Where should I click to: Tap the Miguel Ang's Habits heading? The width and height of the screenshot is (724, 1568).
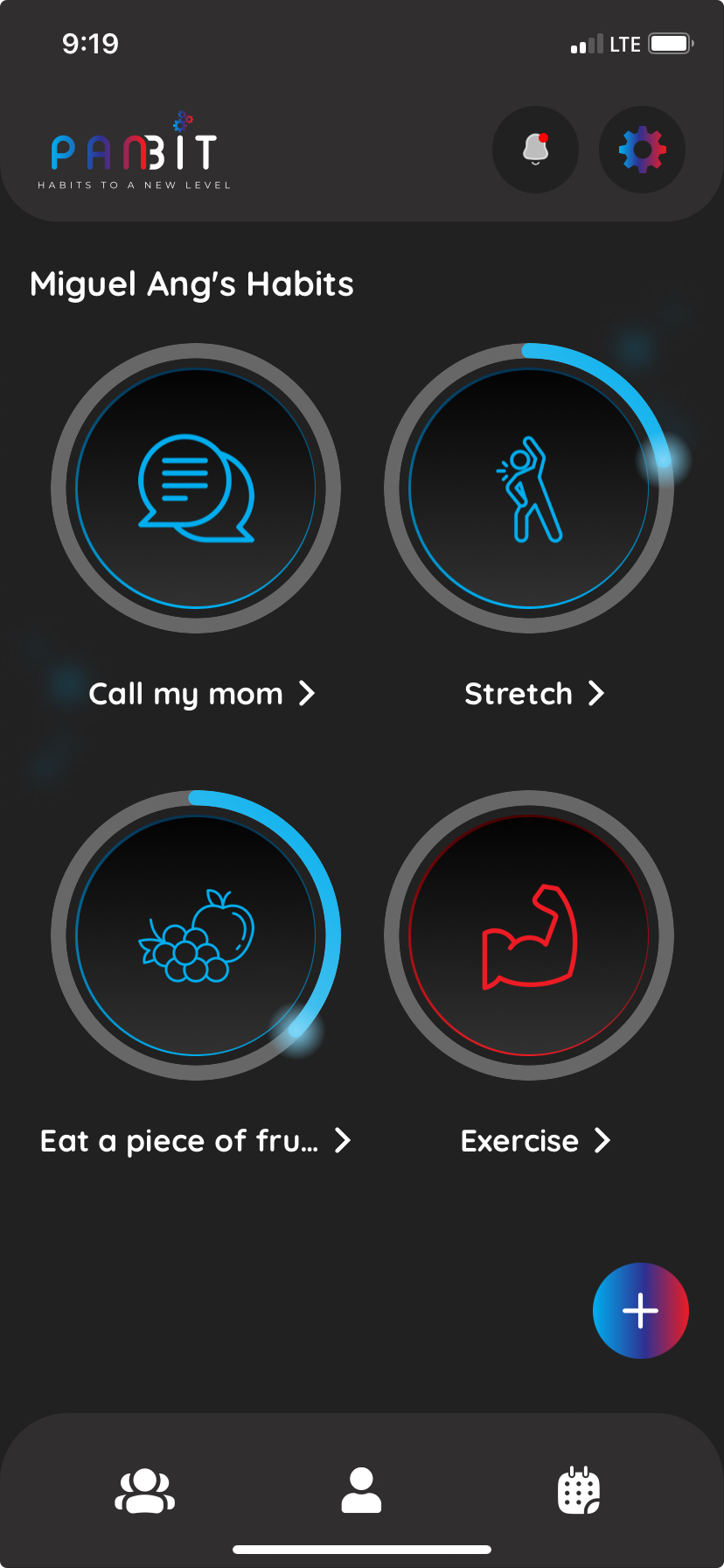(x=191, y=283)
